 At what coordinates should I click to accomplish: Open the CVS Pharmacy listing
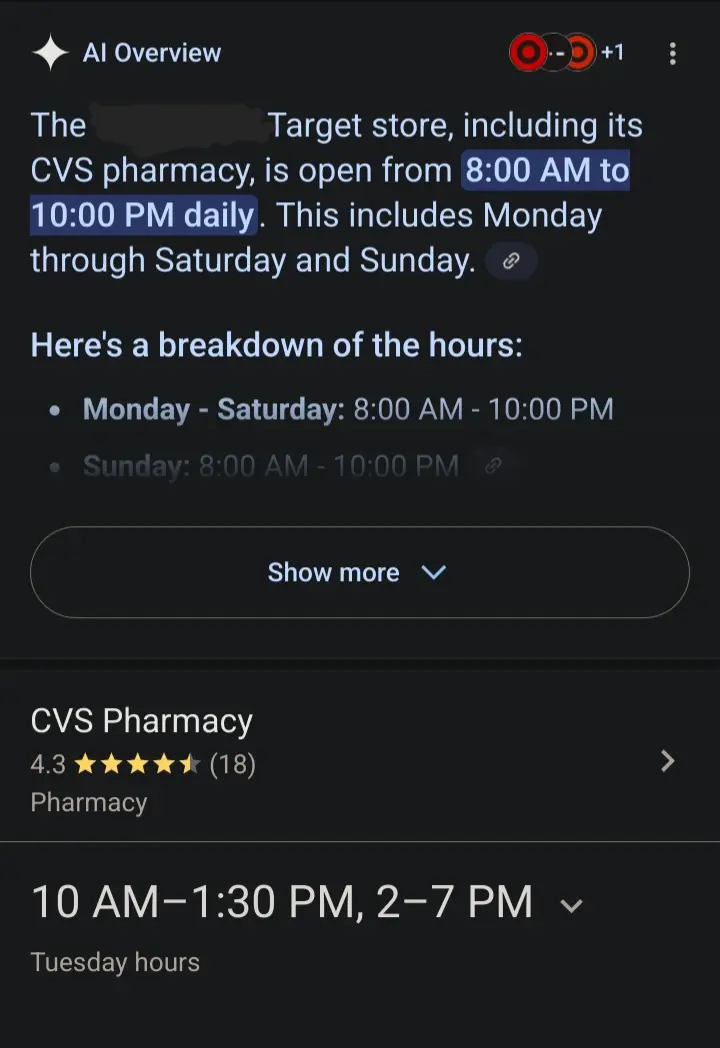(359, 760)
